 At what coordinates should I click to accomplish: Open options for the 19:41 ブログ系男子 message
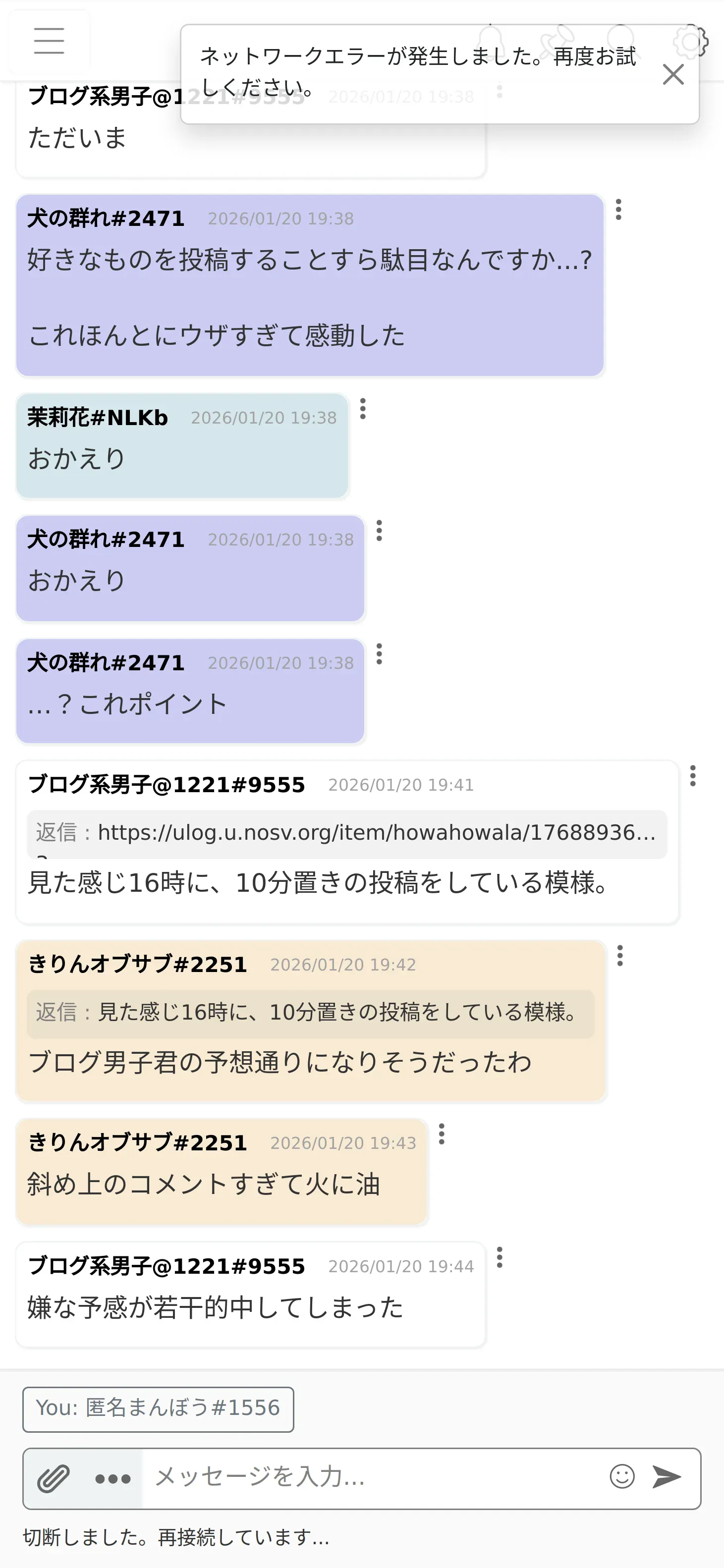click(x=693, y=776)
